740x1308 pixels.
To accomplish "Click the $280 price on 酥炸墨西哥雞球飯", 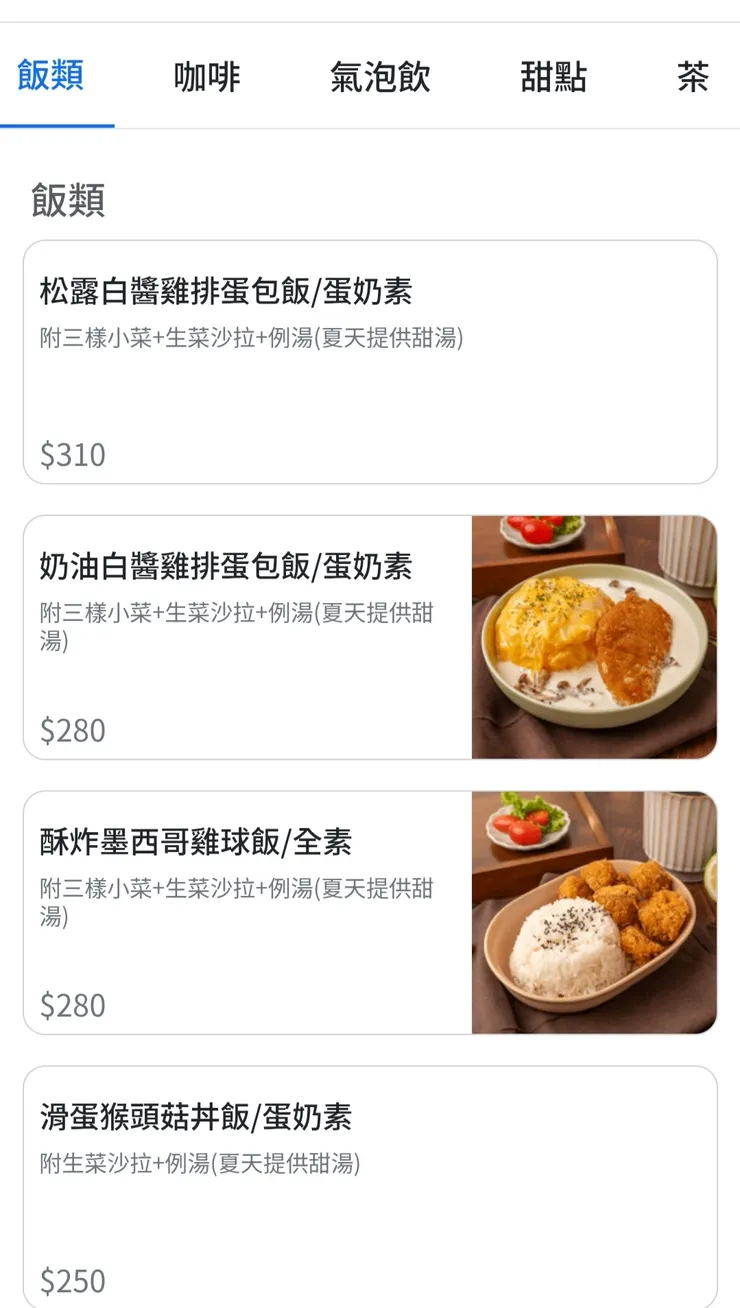I will point(75,1005).
